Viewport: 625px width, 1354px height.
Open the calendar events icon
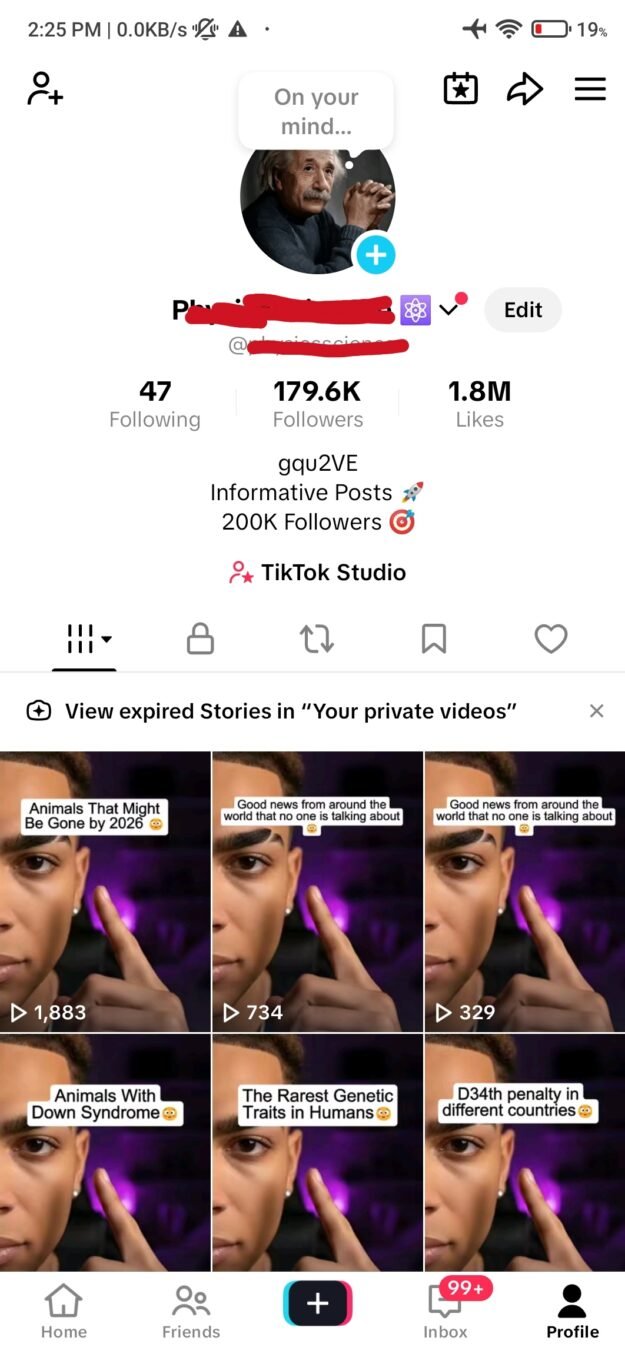point(460,88)
